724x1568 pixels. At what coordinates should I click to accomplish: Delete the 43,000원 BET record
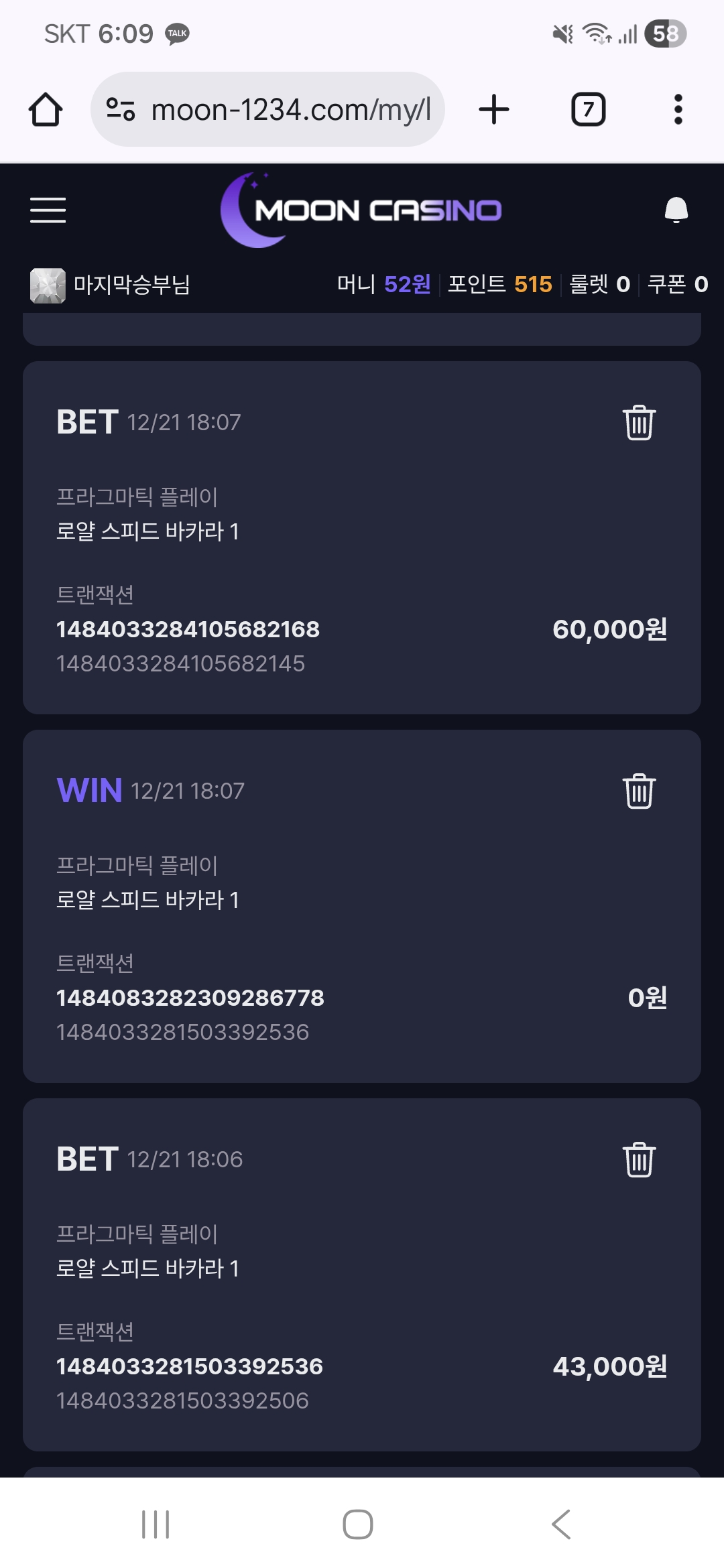pos(639,1160)
